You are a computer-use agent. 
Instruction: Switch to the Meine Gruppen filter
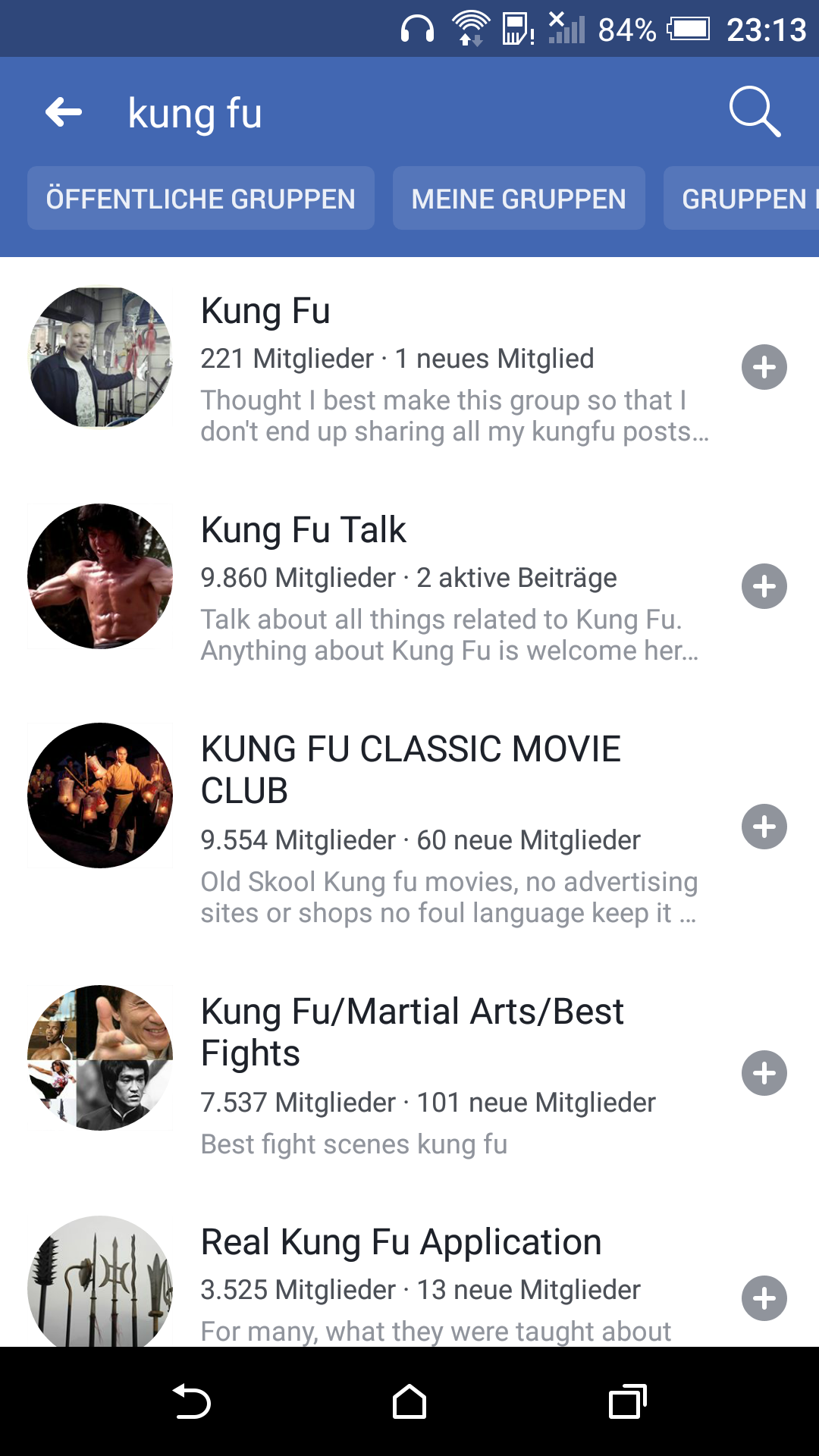tap(519, 199)
